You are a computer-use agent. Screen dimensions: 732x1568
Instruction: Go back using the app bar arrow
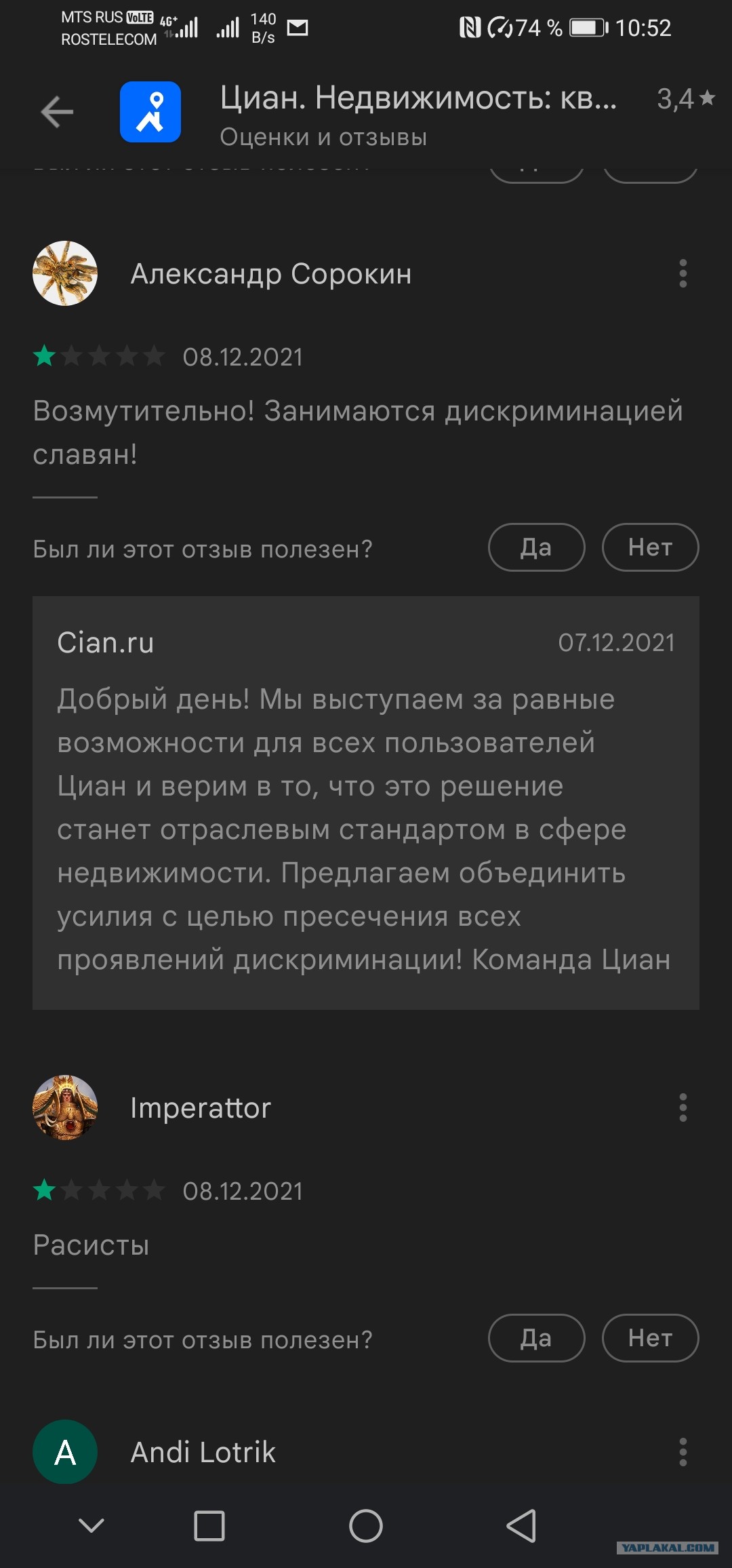pos(57,112)
